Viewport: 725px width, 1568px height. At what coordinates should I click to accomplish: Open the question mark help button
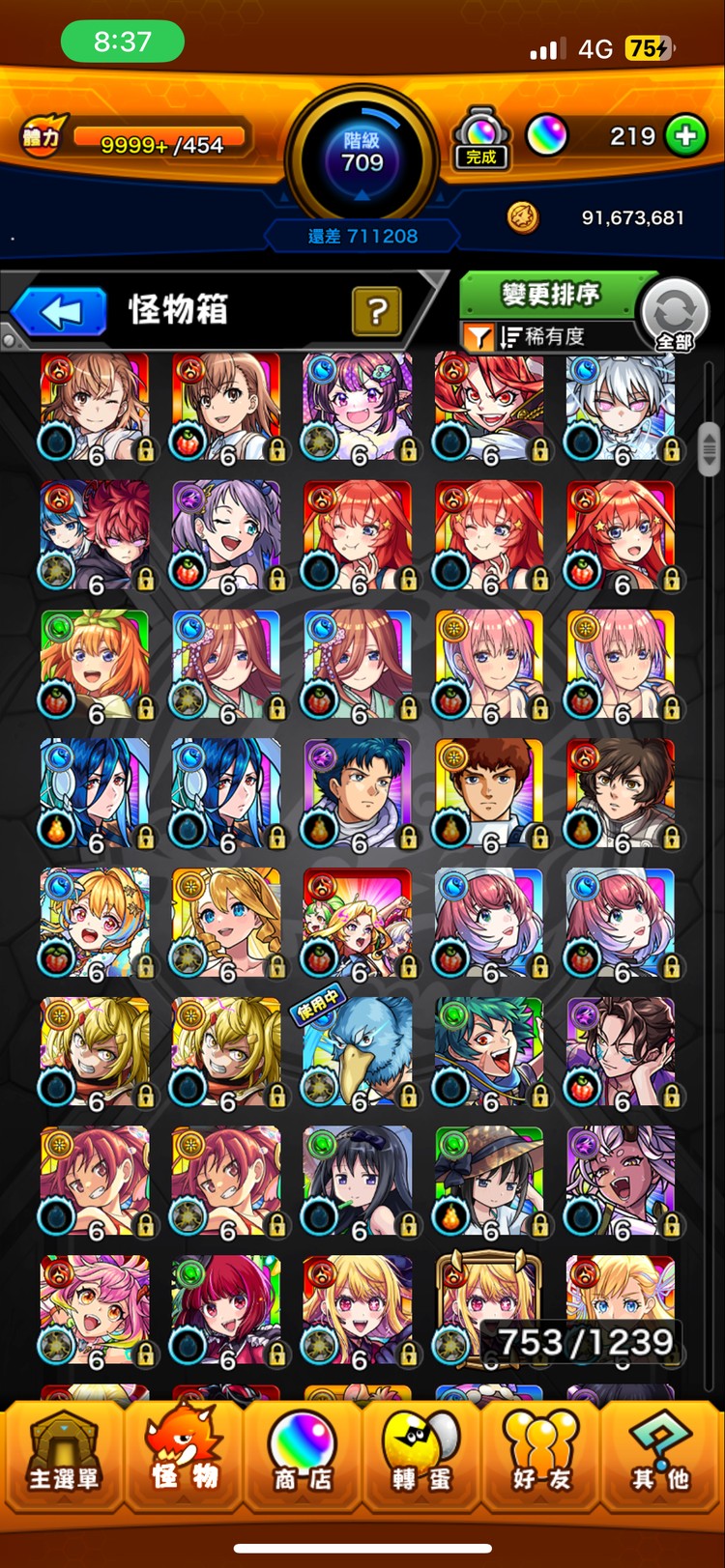(377, 311)
